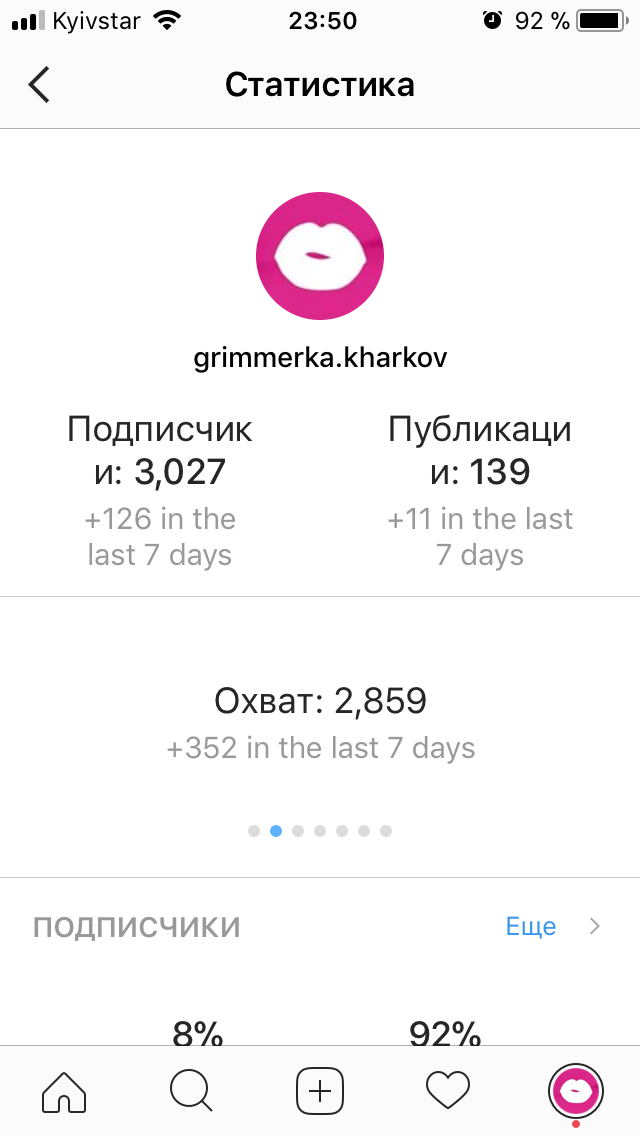
Task: Go back from the Статистика screen
Action: (x=39, y=85)
